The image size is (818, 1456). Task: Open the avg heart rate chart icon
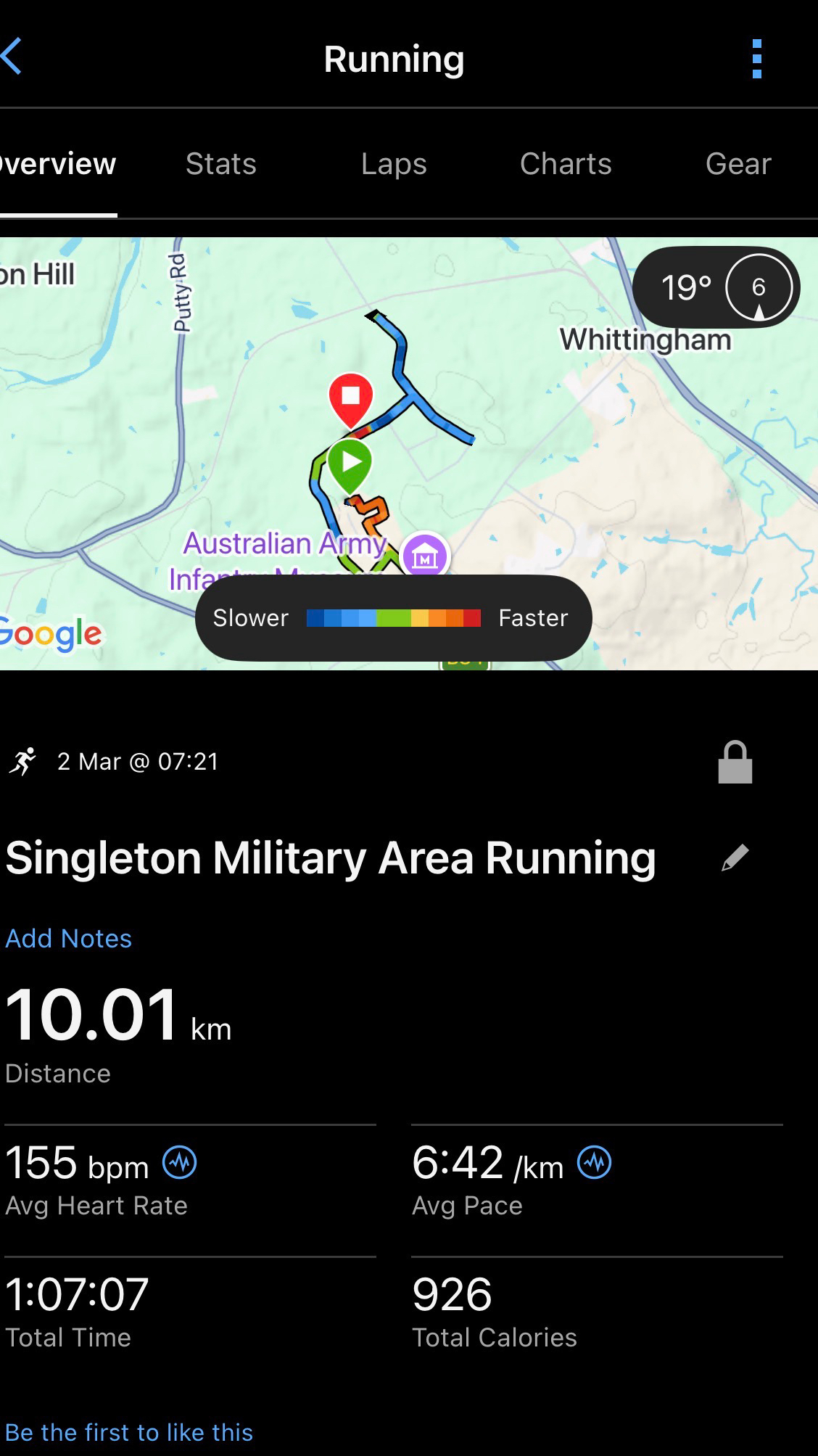(x=179, y=1163)
